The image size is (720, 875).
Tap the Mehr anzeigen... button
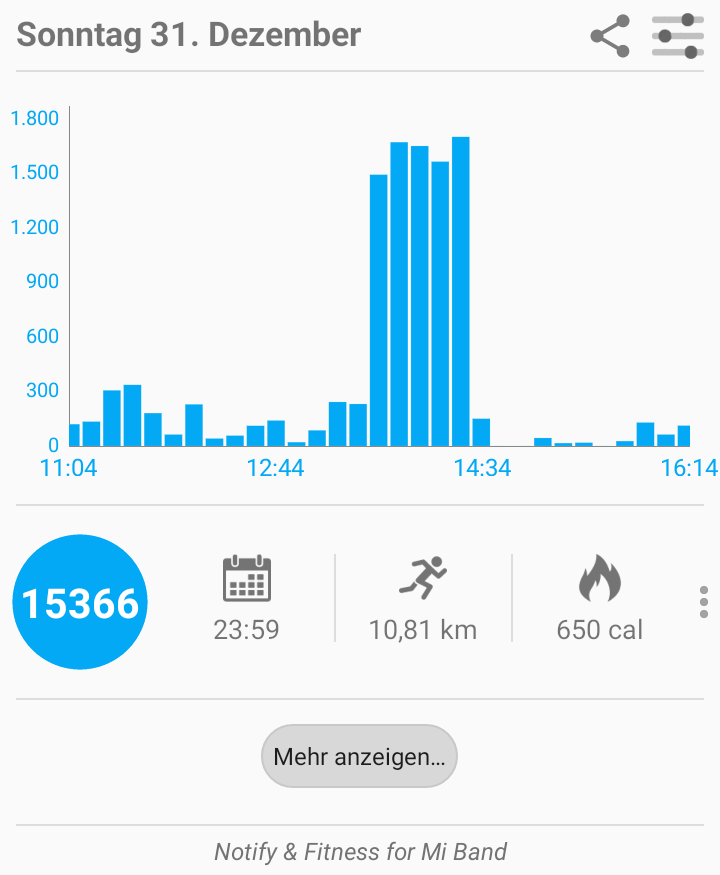click(359, 756)
